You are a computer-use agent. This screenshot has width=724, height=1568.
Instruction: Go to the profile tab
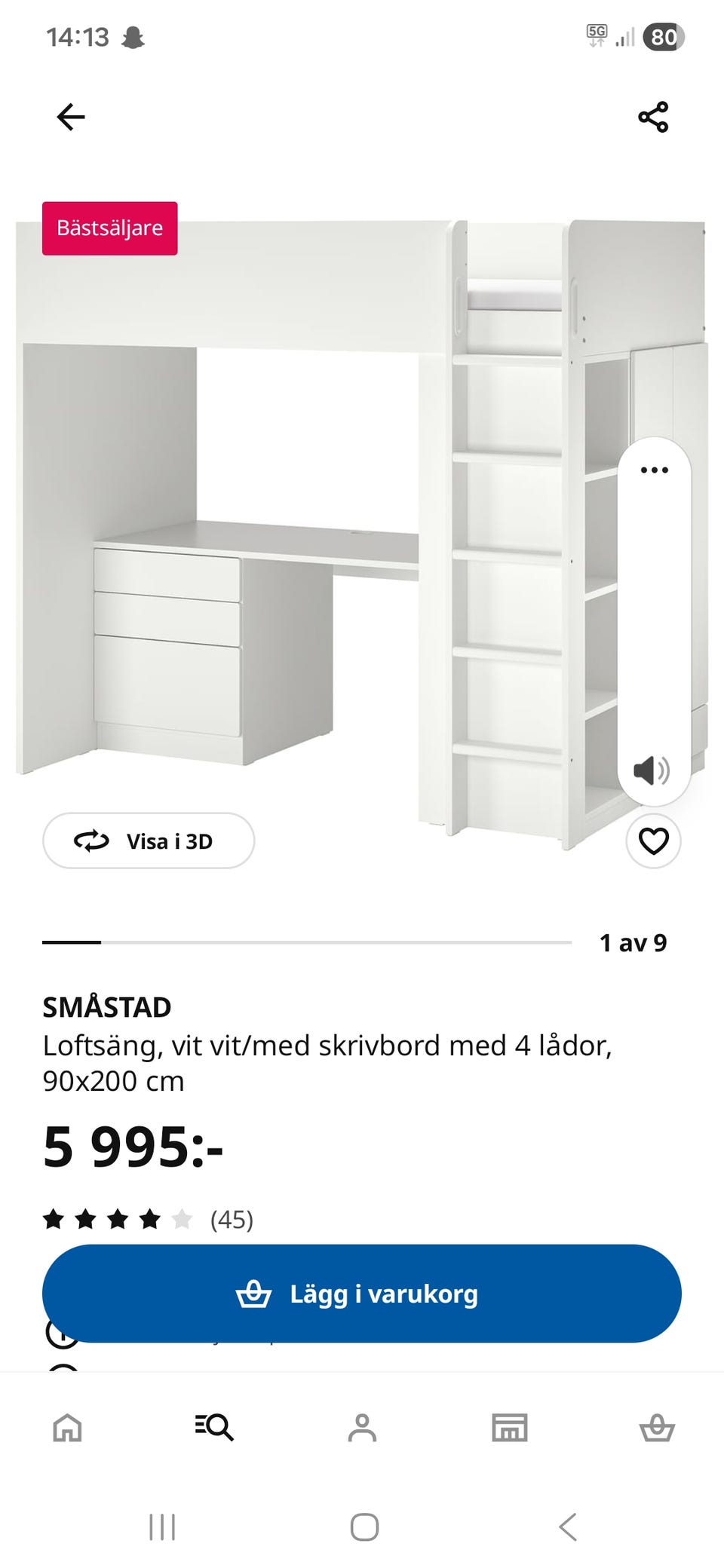(362, 1427)
